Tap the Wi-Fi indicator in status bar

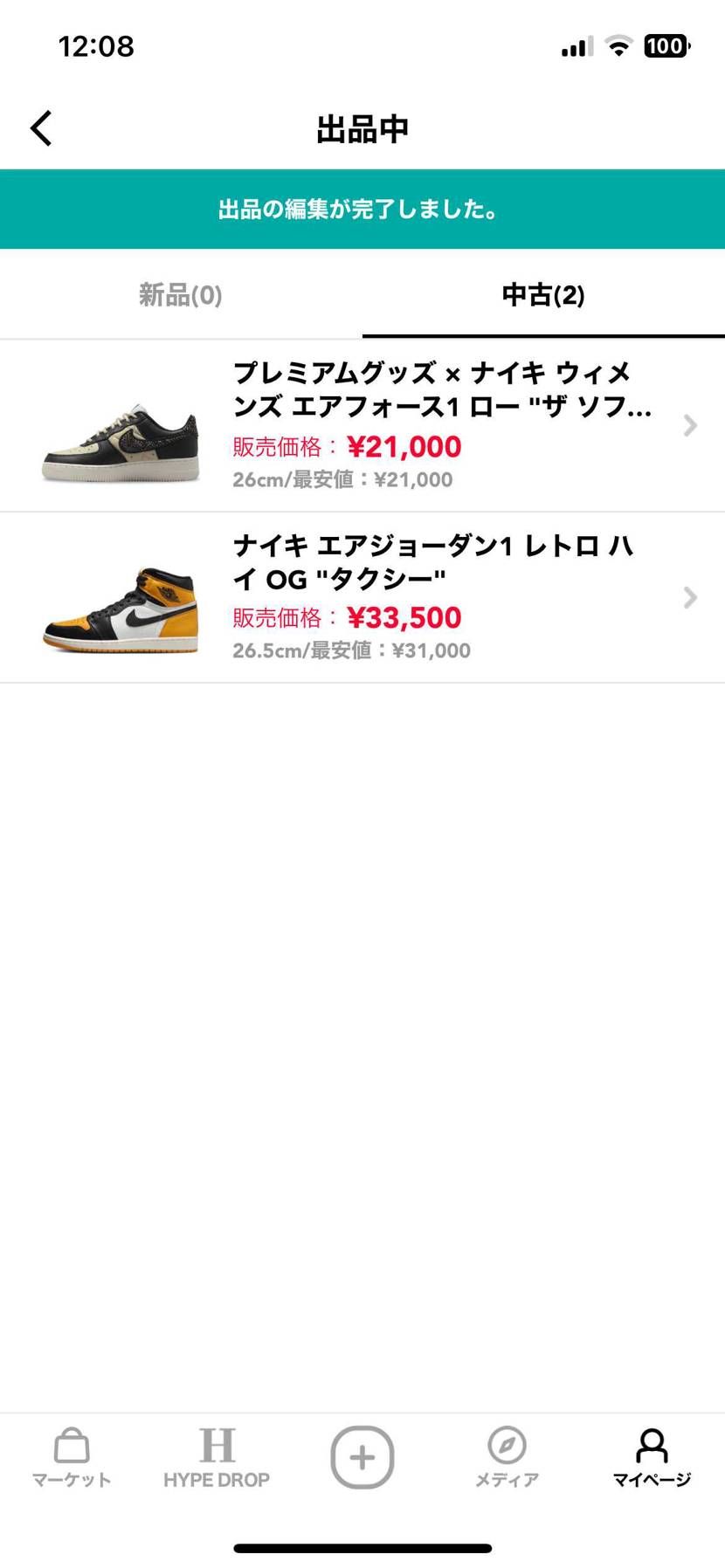click(x=618, y=45)
